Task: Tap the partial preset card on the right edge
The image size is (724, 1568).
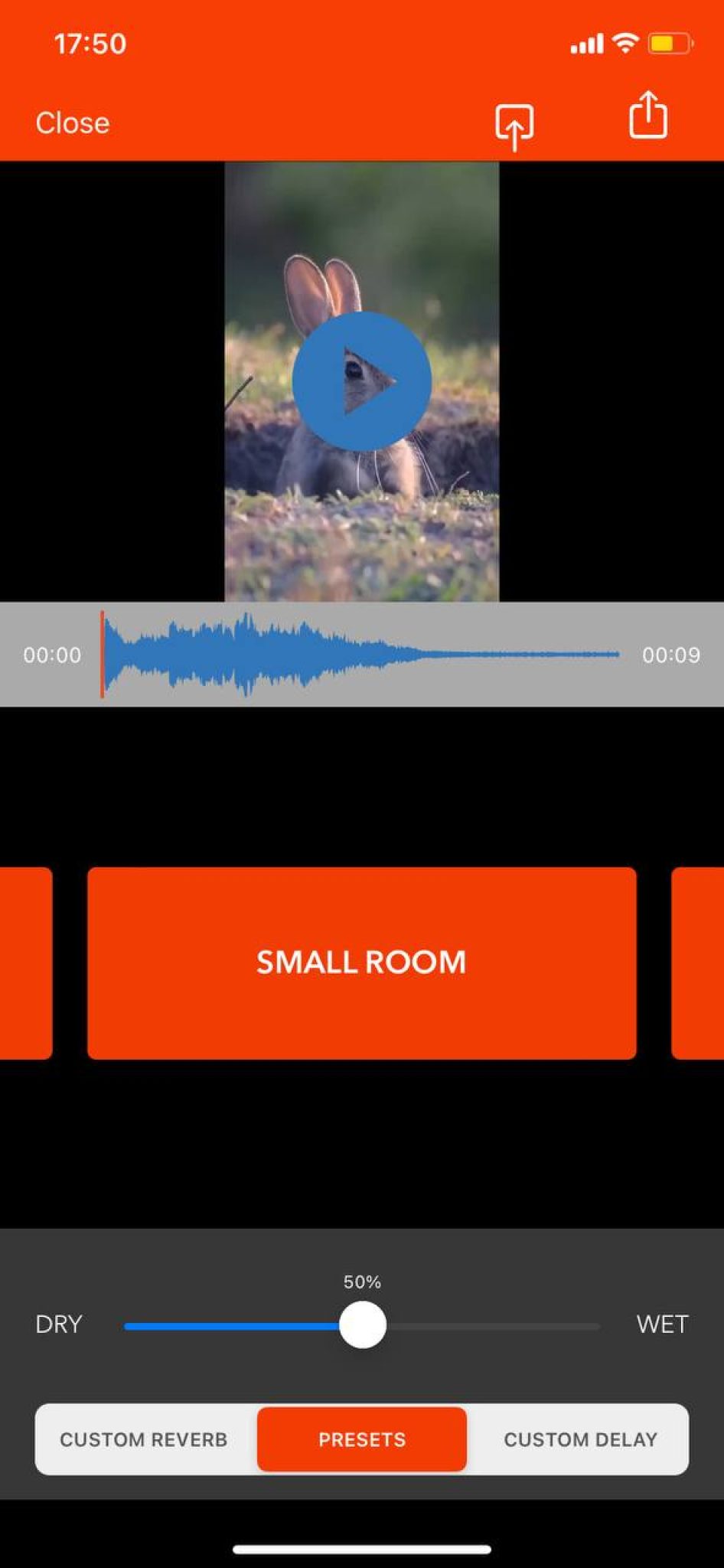Action: tap(696, 961)
